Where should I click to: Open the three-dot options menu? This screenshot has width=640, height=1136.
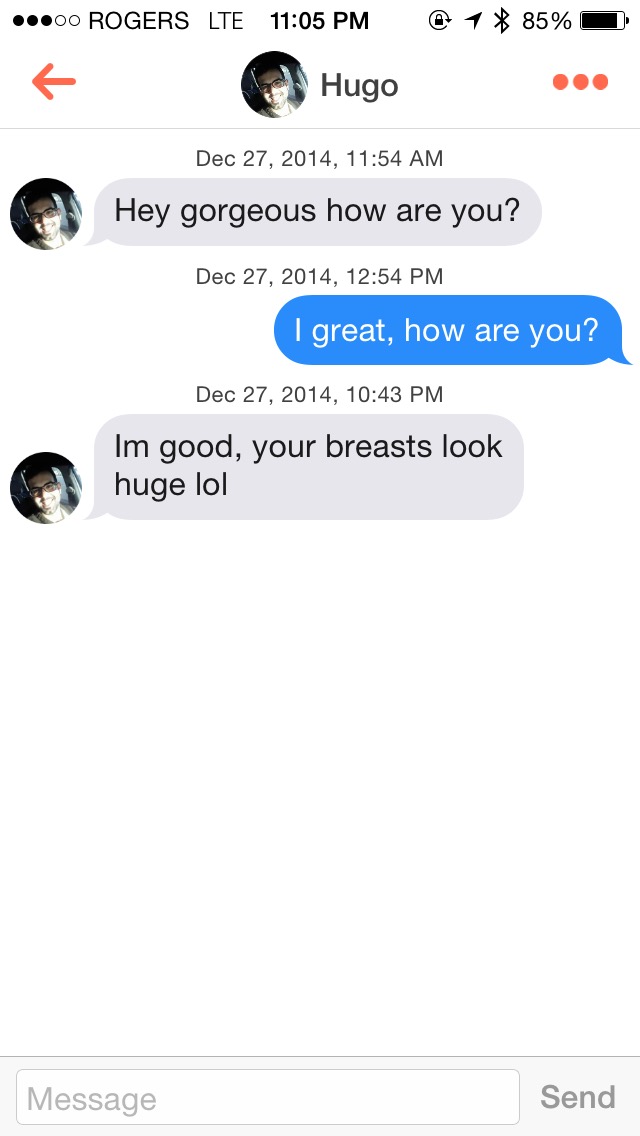[x=580, y=83]
